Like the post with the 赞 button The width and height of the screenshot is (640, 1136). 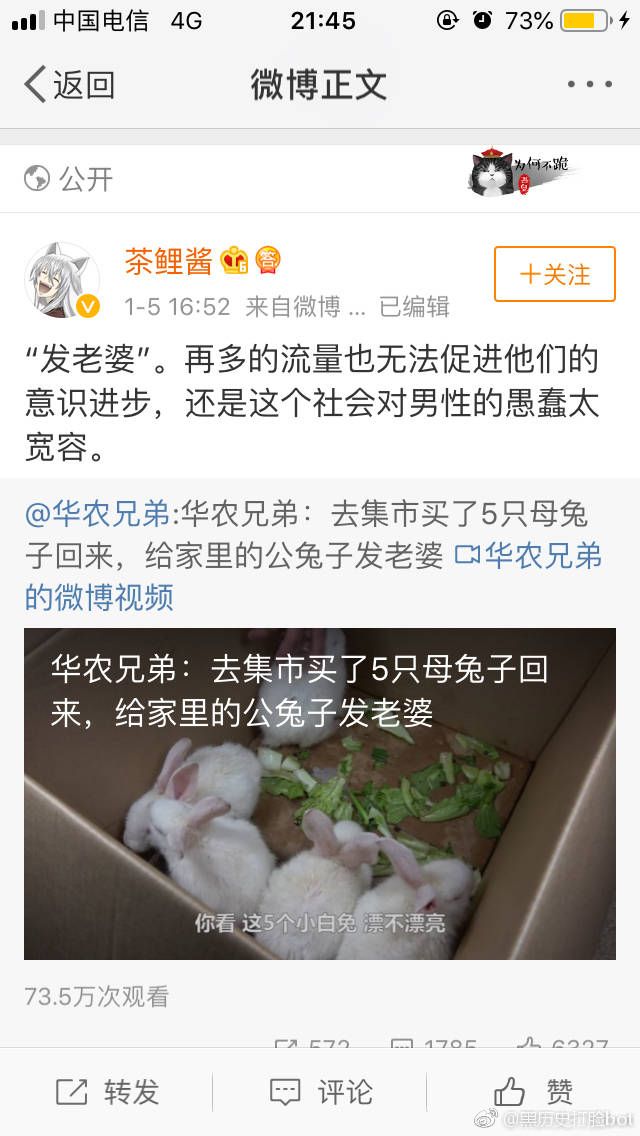coord(533,1092)
